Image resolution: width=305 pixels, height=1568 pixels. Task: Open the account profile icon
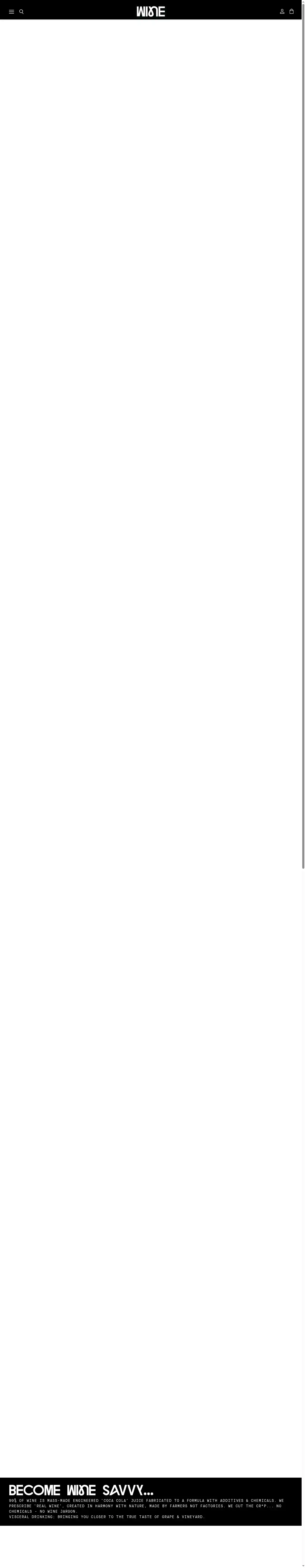pos(282,12)
